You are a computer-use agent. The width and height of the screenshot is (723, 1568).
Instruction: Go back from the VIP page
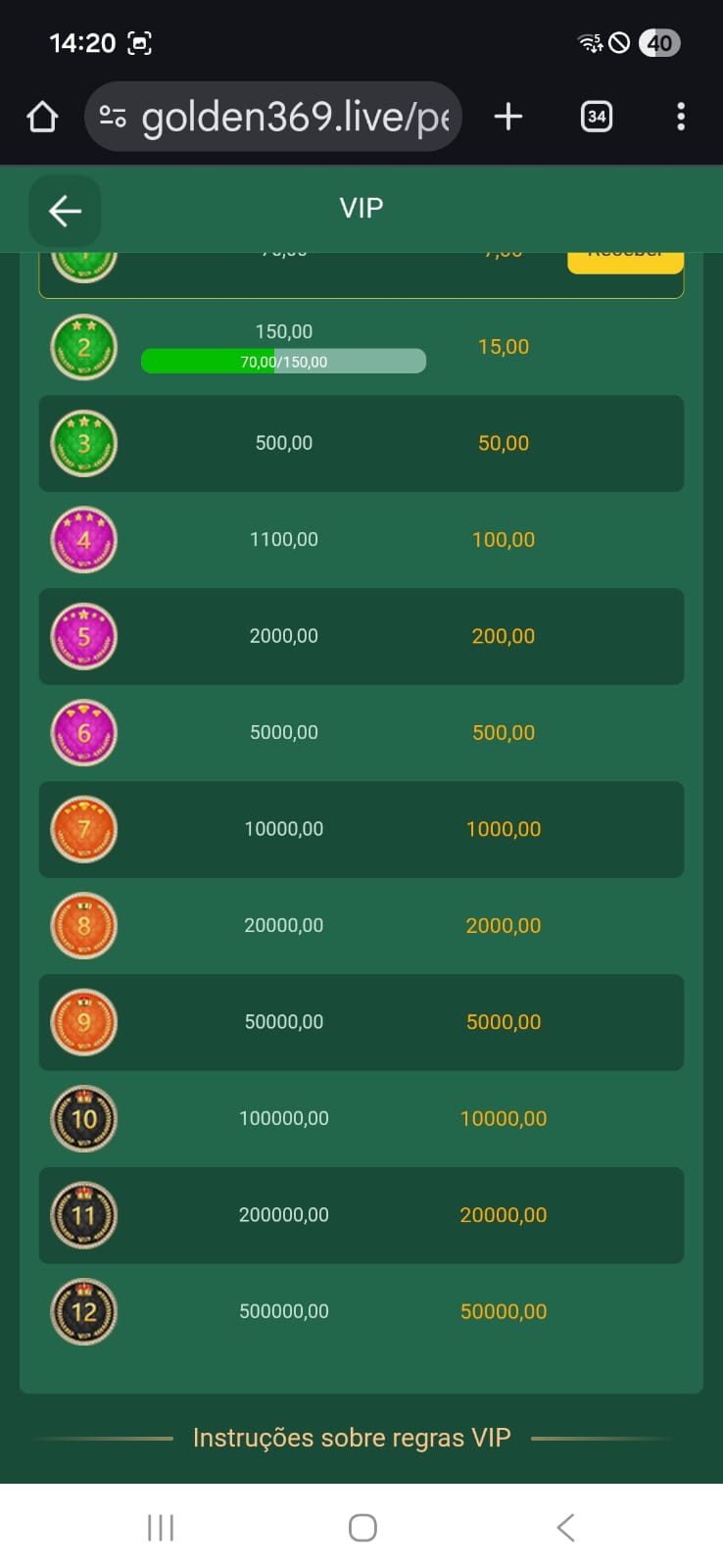(65, 210)
